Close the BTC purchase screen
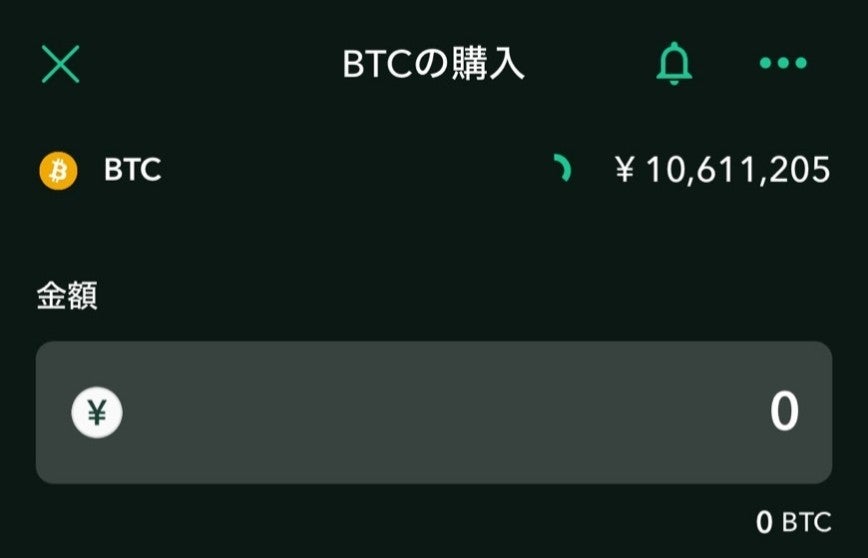The image size is (868, 558). click(60, 64)
